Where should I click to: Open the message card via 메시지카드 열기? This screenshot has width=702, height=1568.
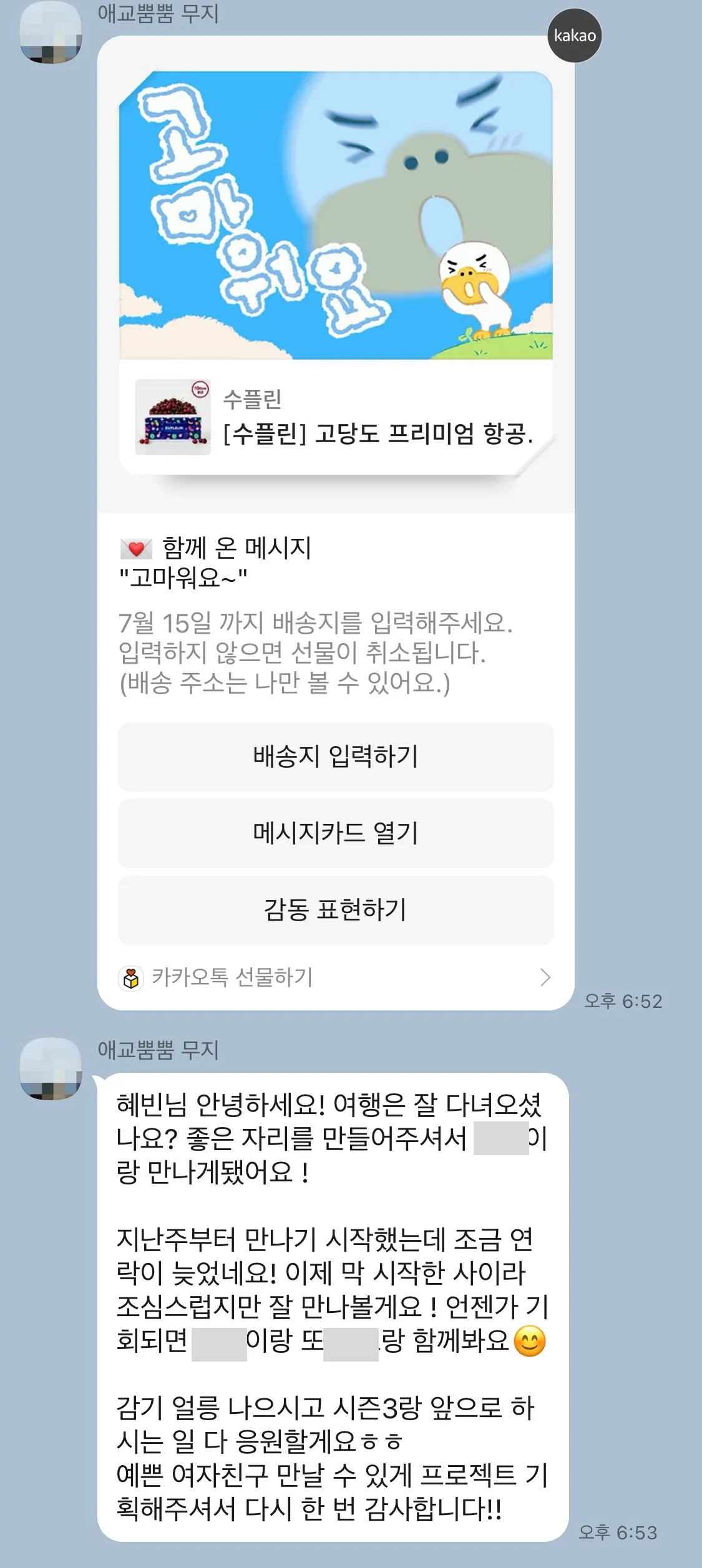click(335, 833)
